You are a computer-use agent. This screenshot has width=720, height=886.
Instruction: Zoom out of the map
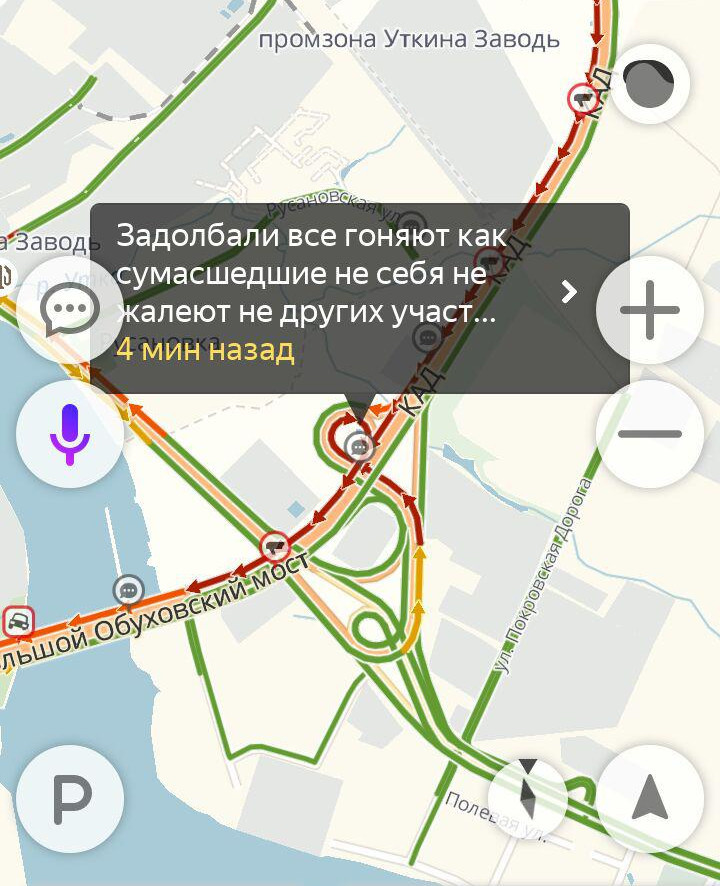tap(650, 434)
